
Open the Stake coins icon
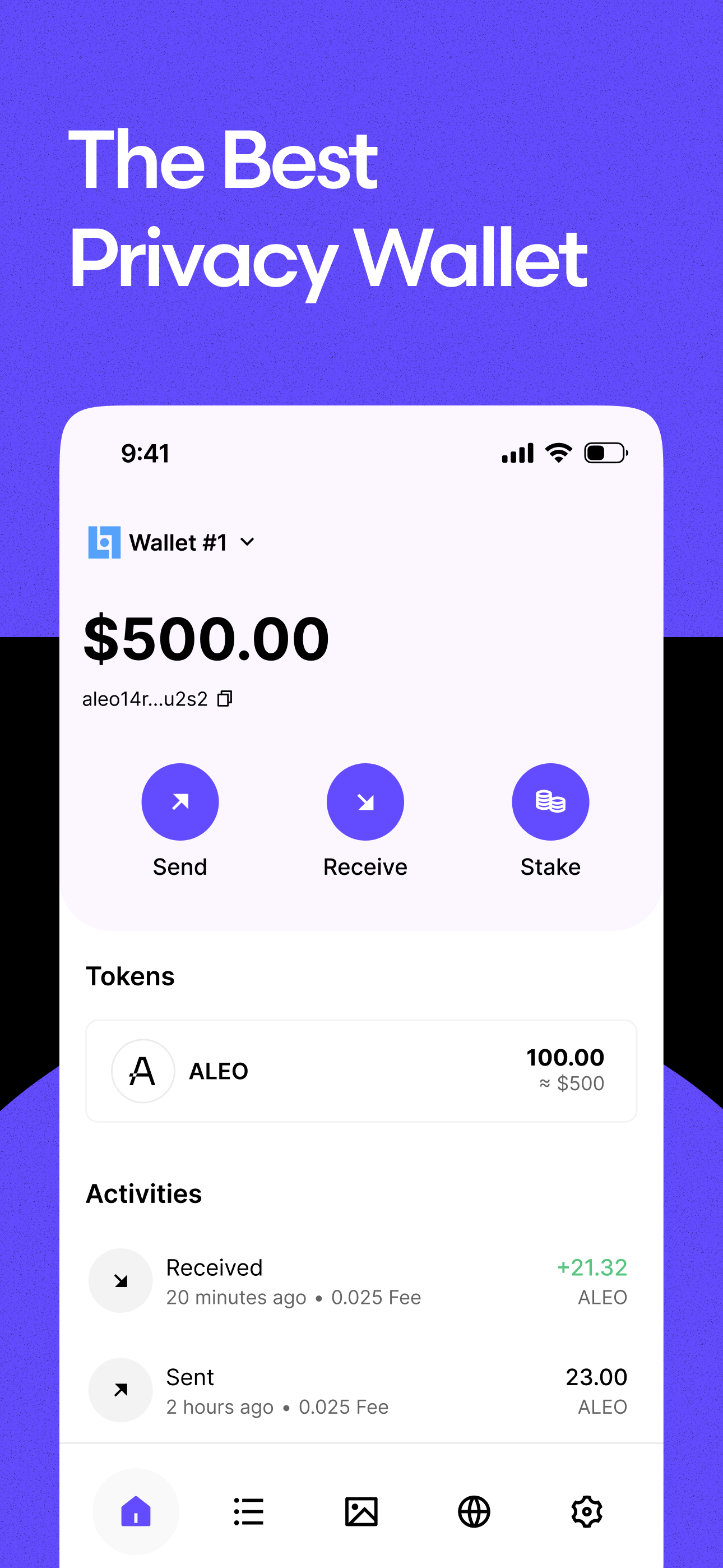pyautogui.click(x=550, y=801)
